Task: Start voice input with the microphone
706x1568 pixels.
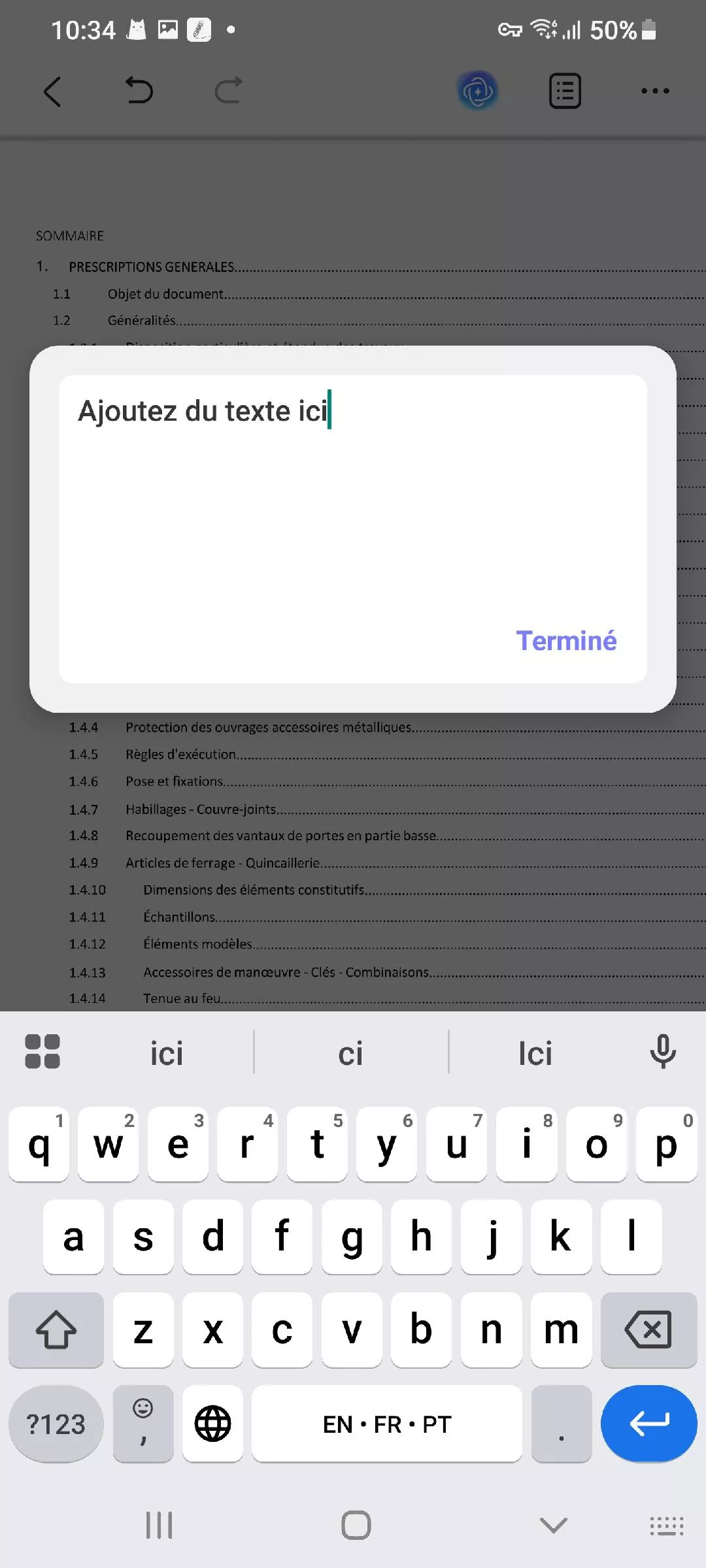Action: (x=663, y=1052)
